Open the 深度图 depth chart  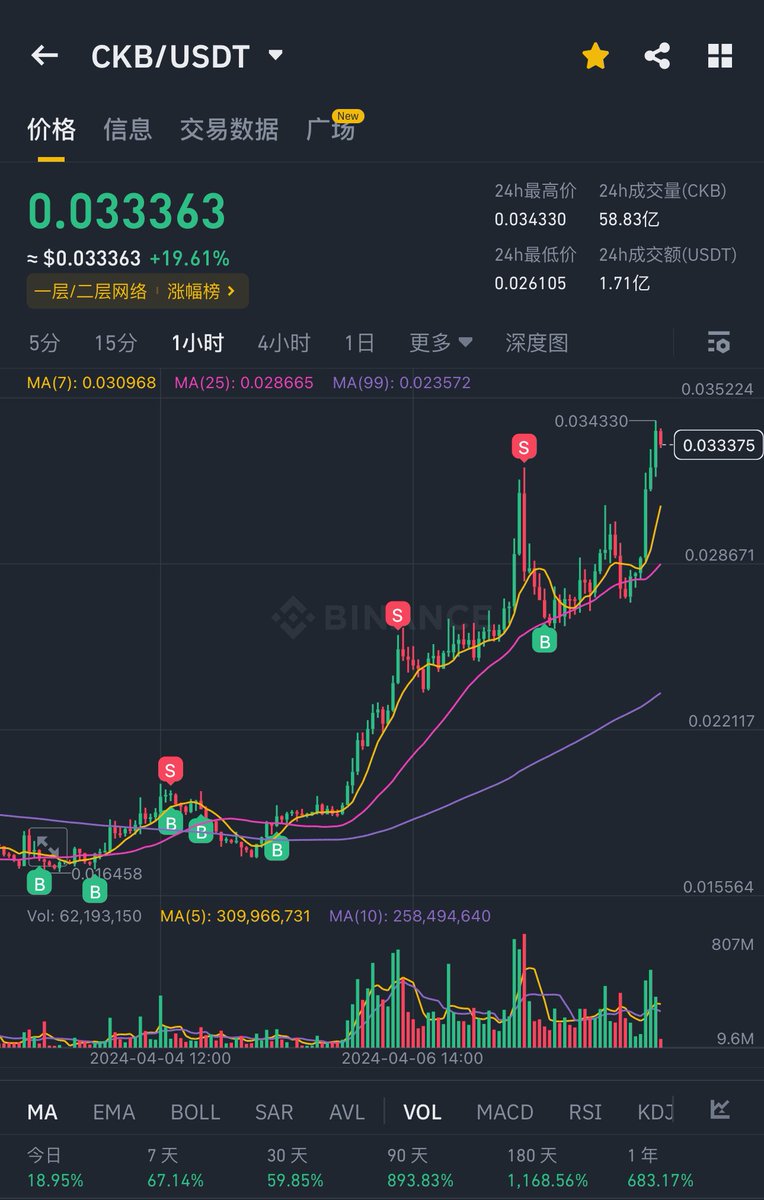(536, 343)
